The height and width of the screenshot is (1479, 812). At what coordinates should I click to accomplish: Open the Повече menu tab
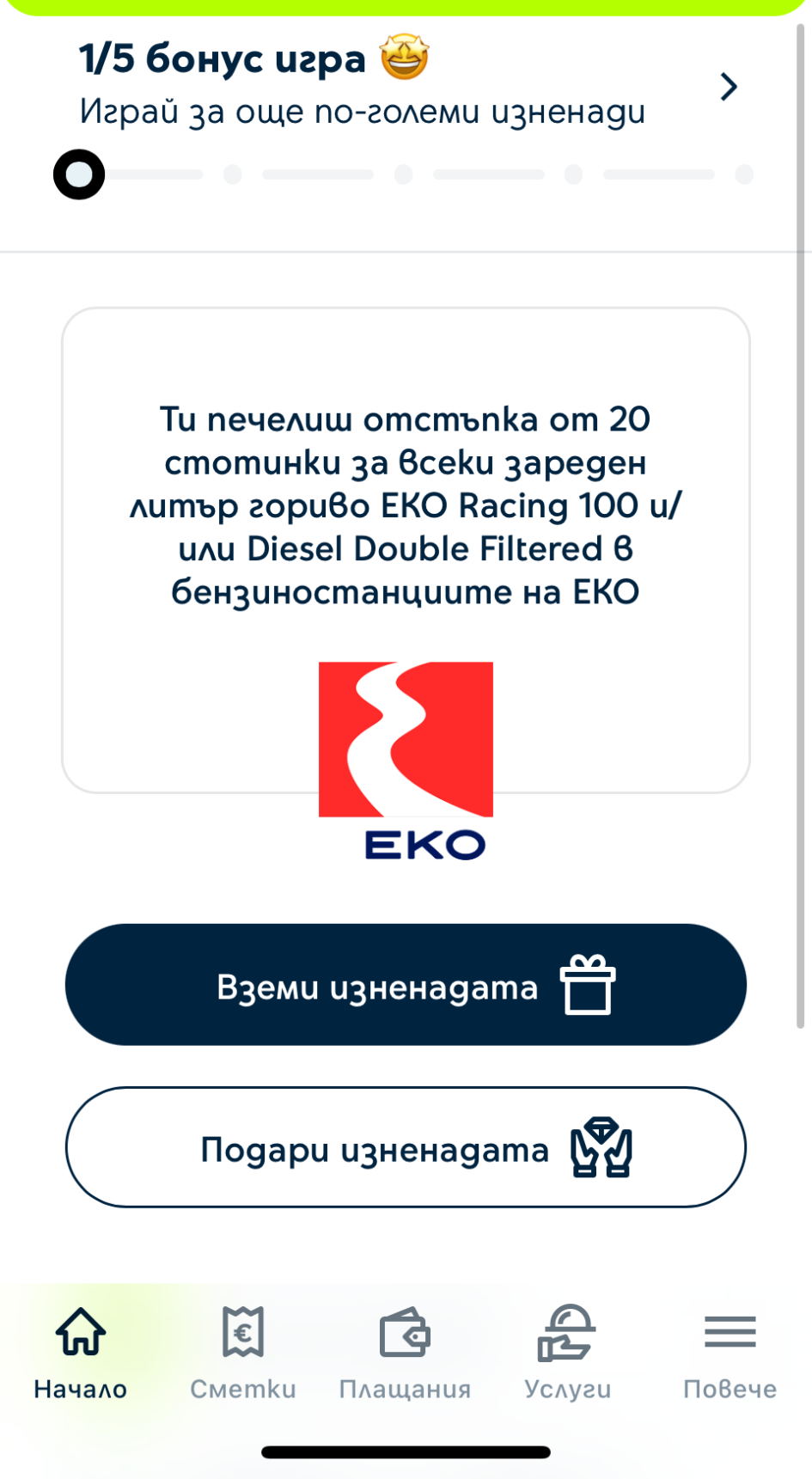730,1353
